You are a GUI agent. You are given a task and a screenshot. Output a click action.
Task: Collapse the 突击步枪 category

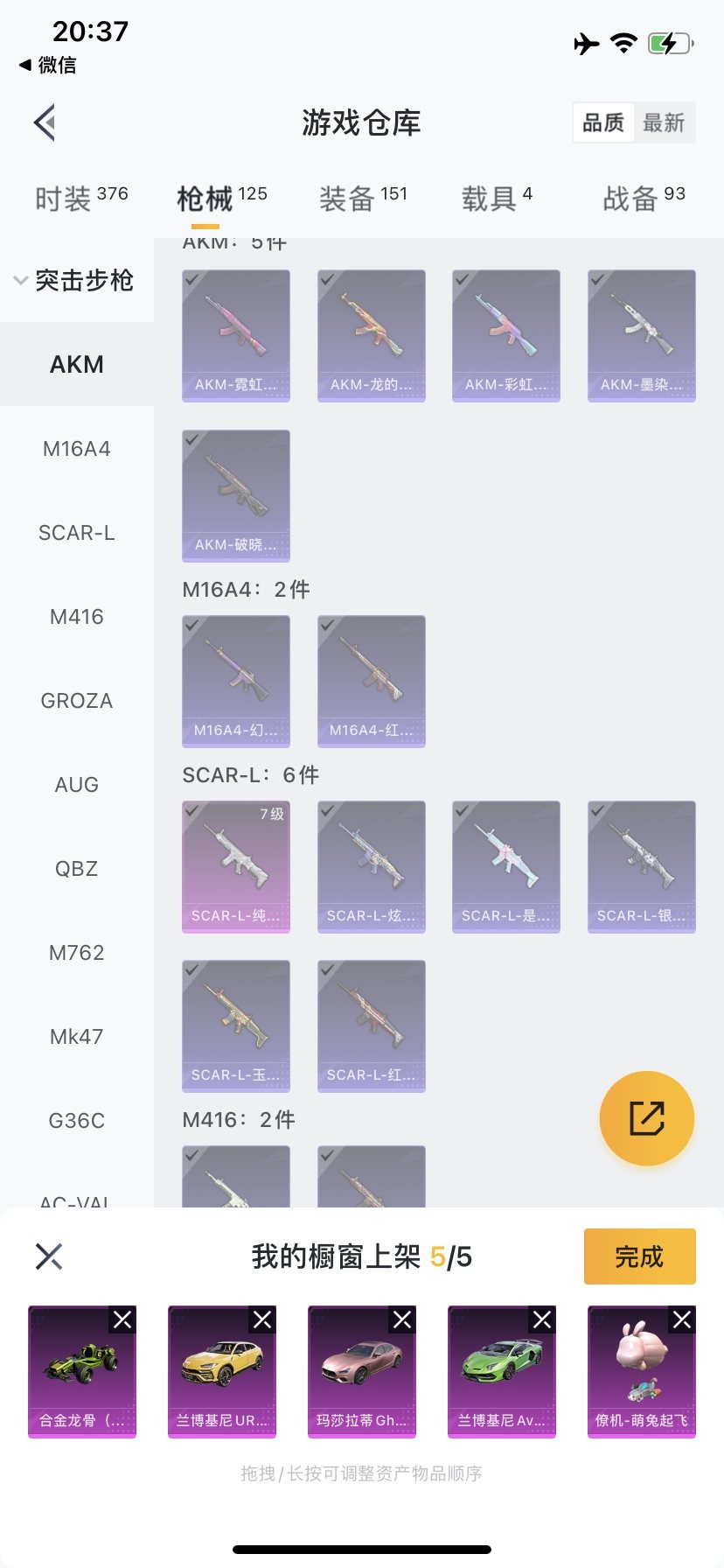coord(75,280)
